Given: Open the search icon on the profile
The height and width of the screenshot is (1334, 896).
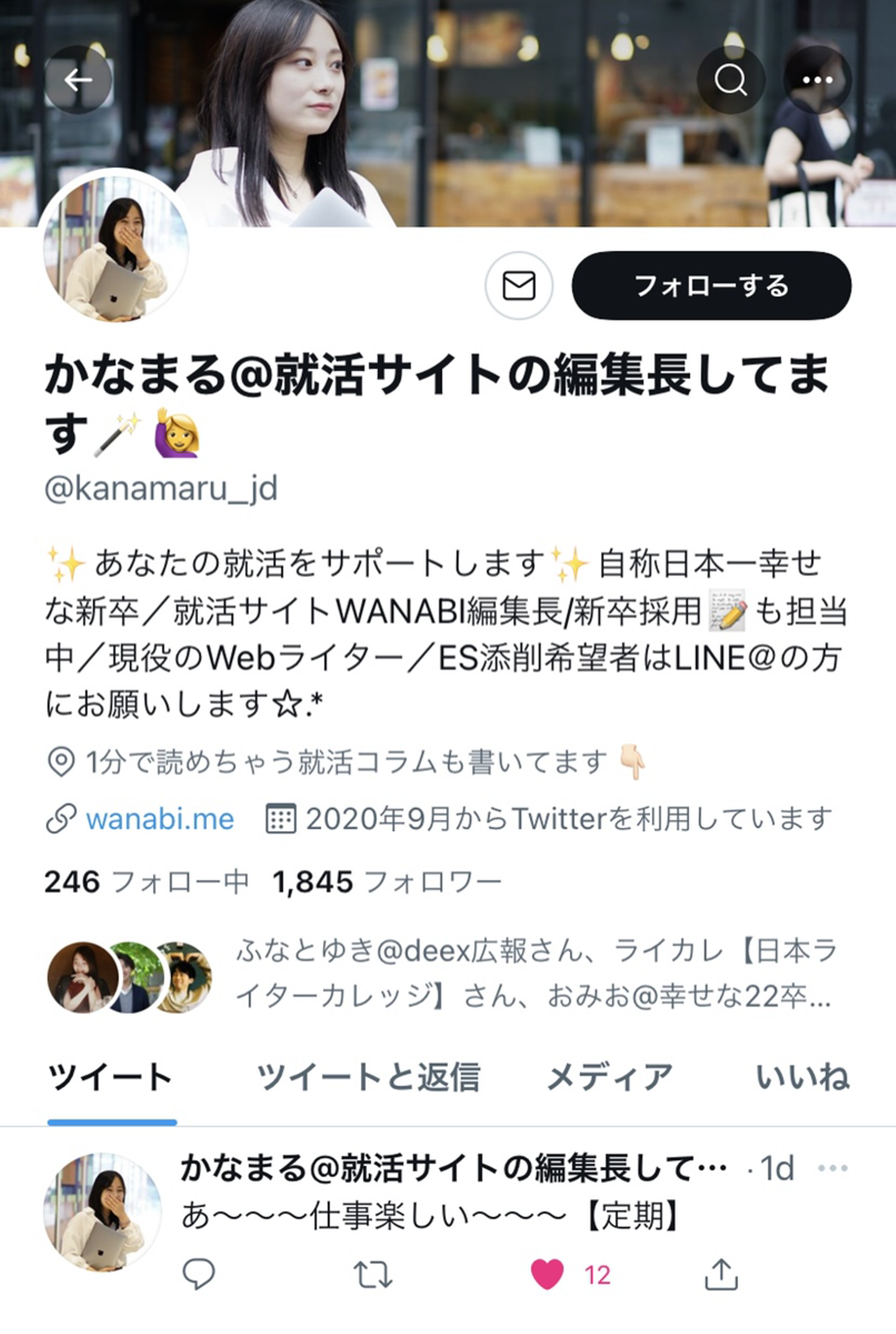Looking at the screenshot, I should 730,80.
